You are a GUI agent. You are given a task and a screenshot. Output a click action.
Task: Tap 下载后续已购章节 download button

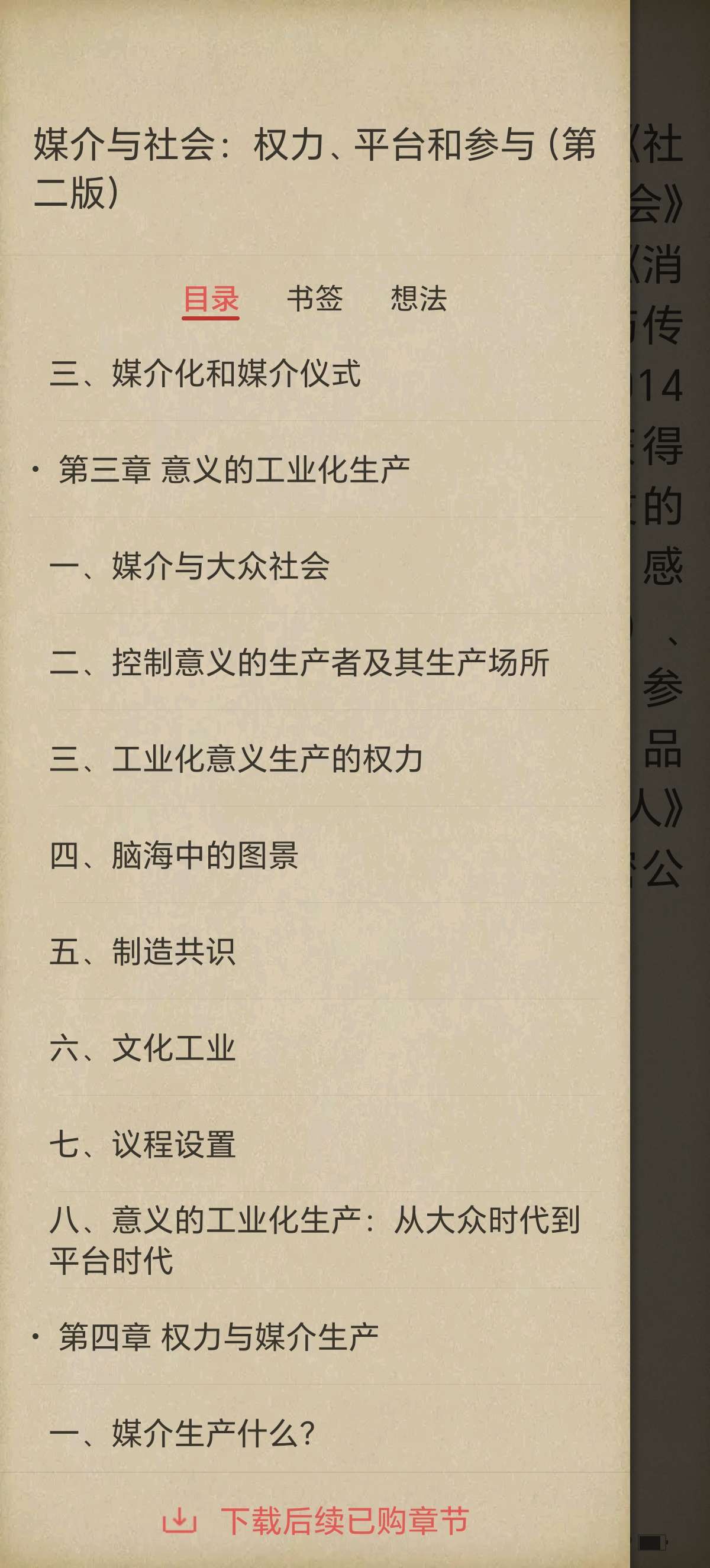pos(315,1521)
